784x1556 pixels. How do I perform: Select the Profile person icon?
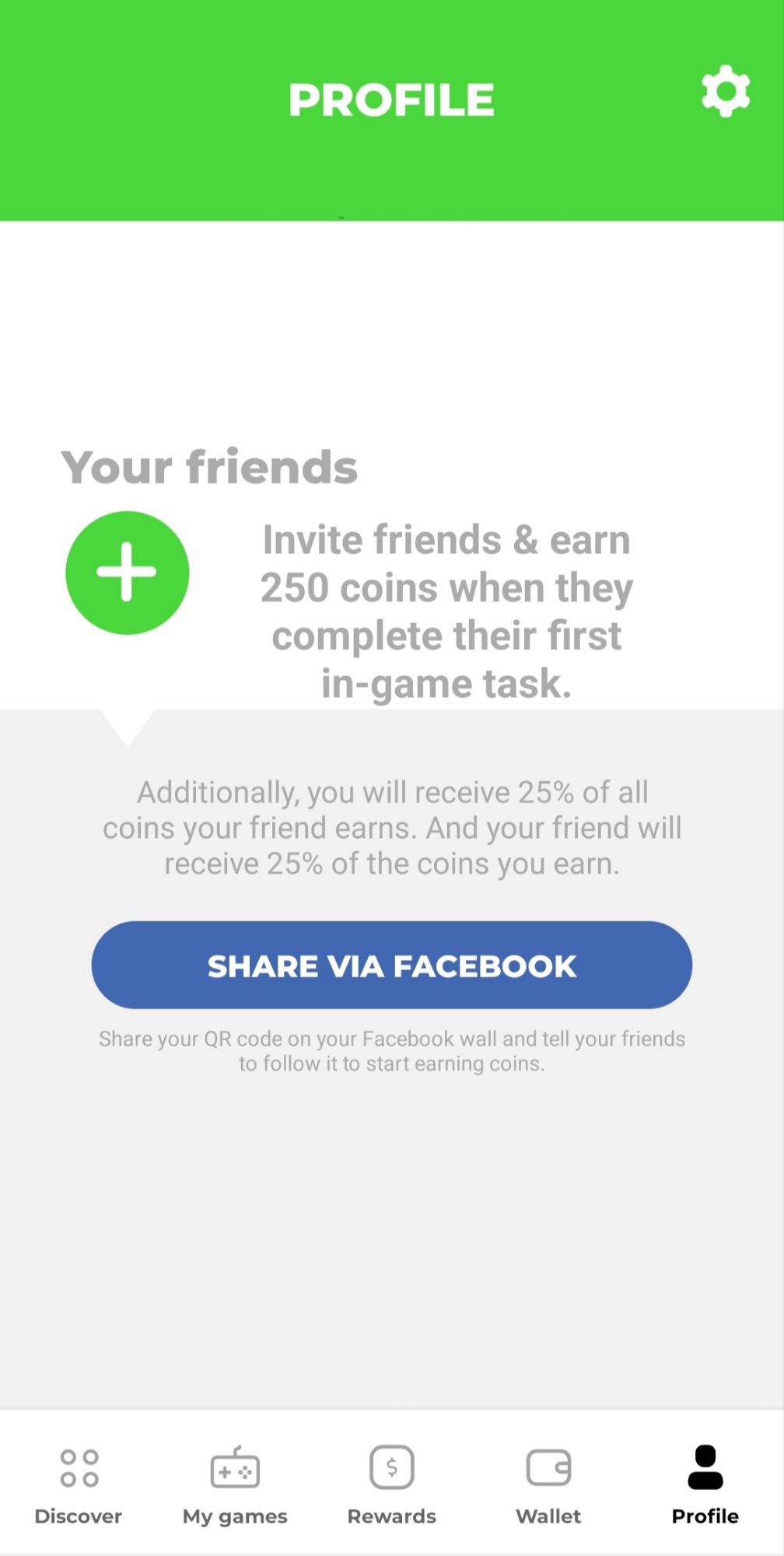click(x=705, y=1466)
